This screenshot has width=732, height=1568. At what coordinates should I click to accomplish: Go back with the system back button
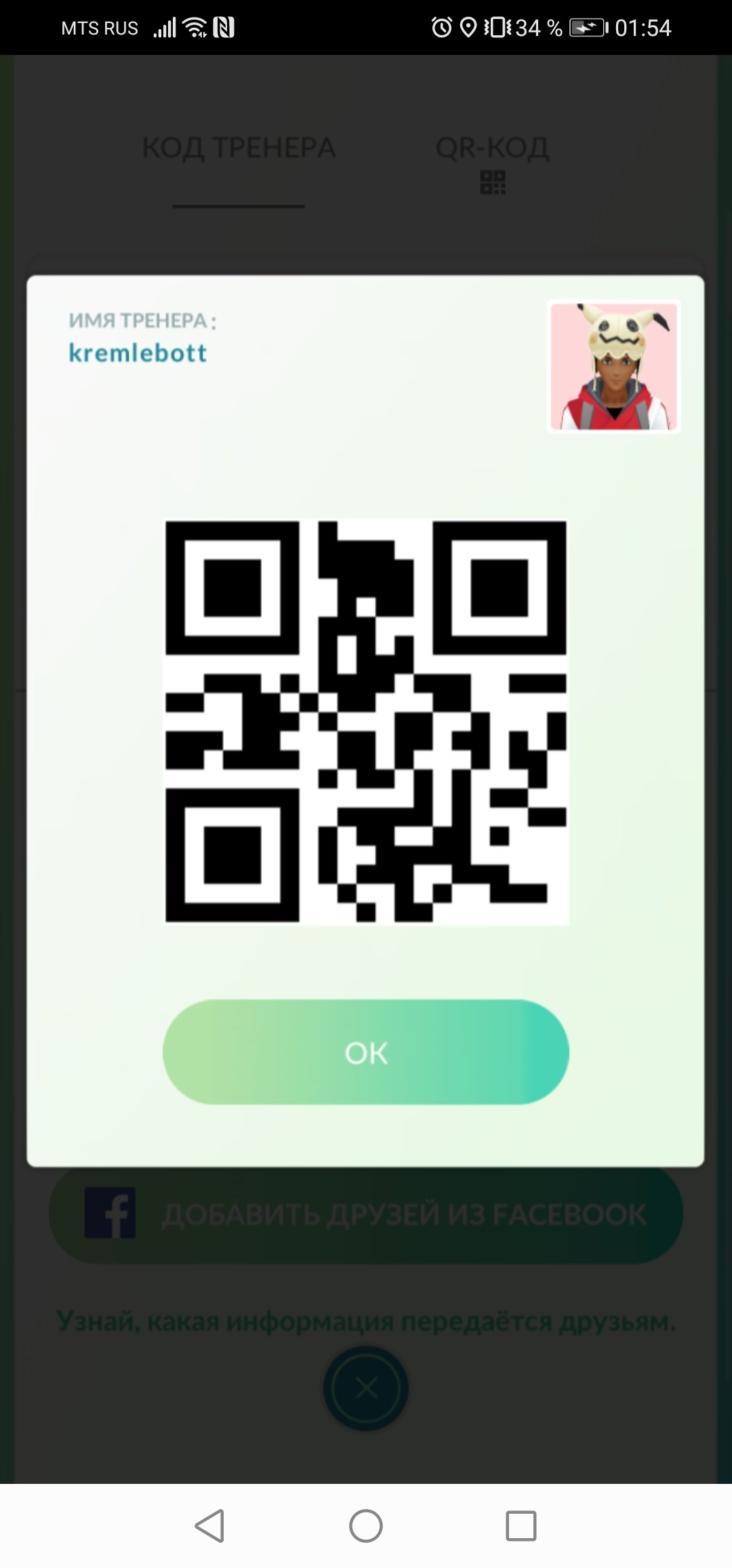coord(209,1526)
